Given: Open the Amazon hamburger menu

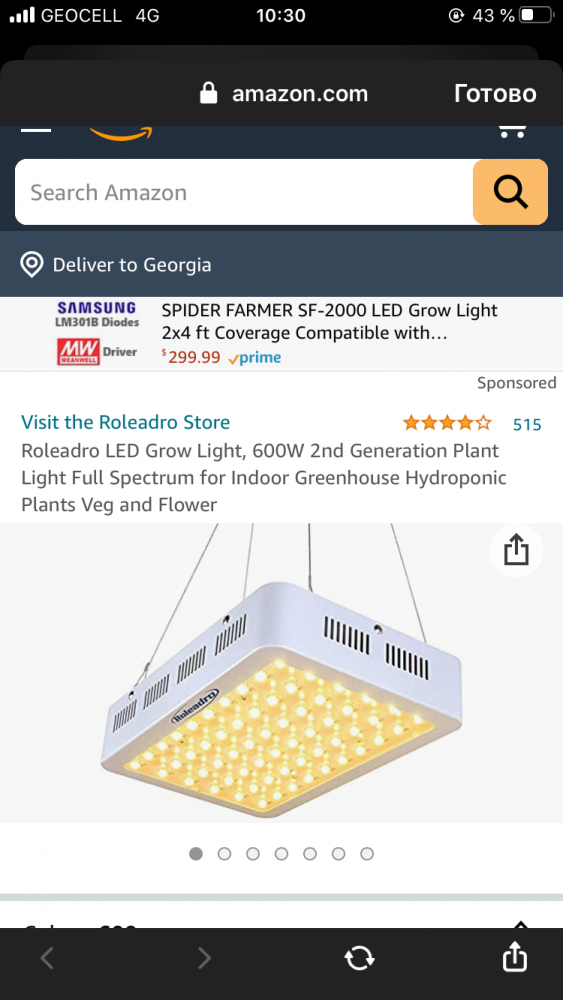Looking at the screenshot, I should pos(36,130).
